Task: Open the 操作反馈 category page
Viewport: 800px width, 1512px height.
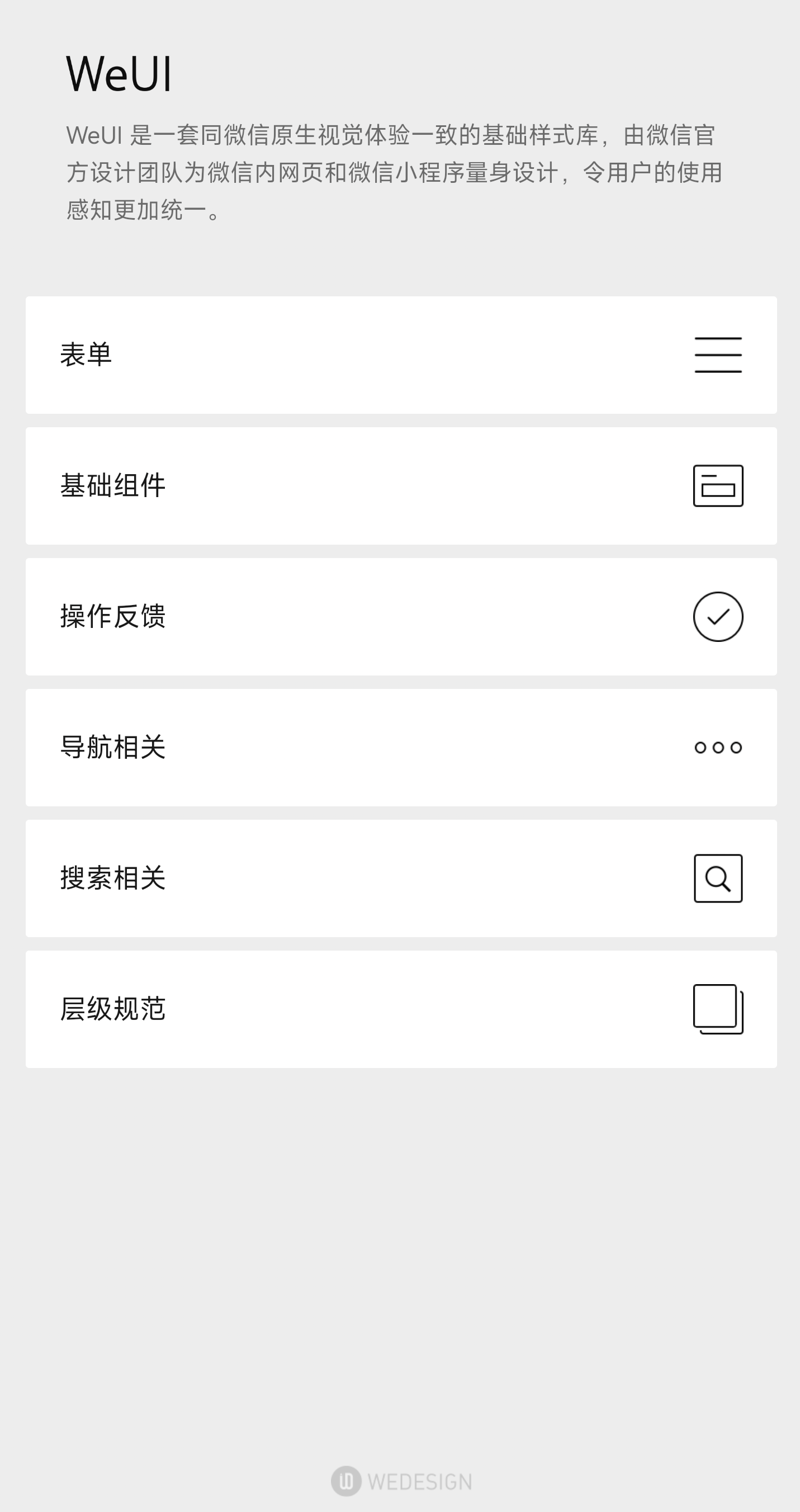Action: click(x=399, y=616)
